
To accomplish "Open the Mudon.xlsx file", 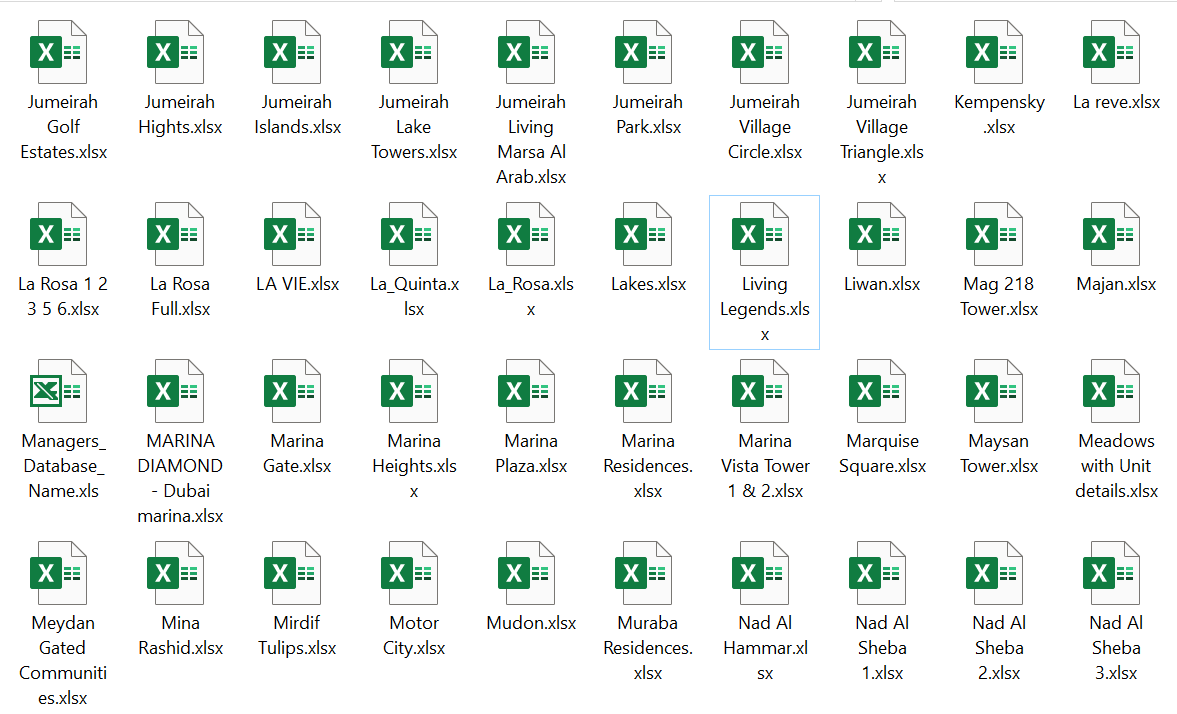I will (x=531, y=573).
